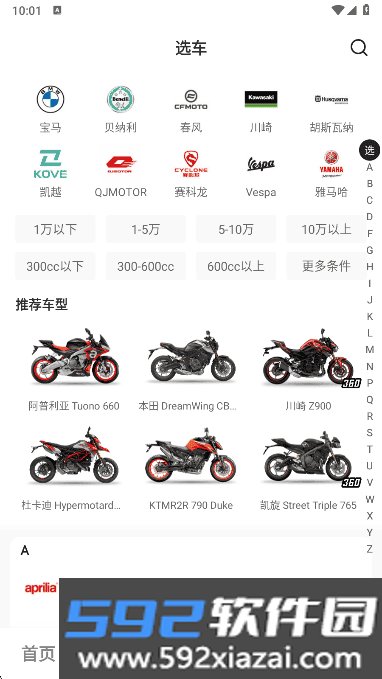Filter by 5-10万 price
This screenshot has width=382, height=679.
236,229
